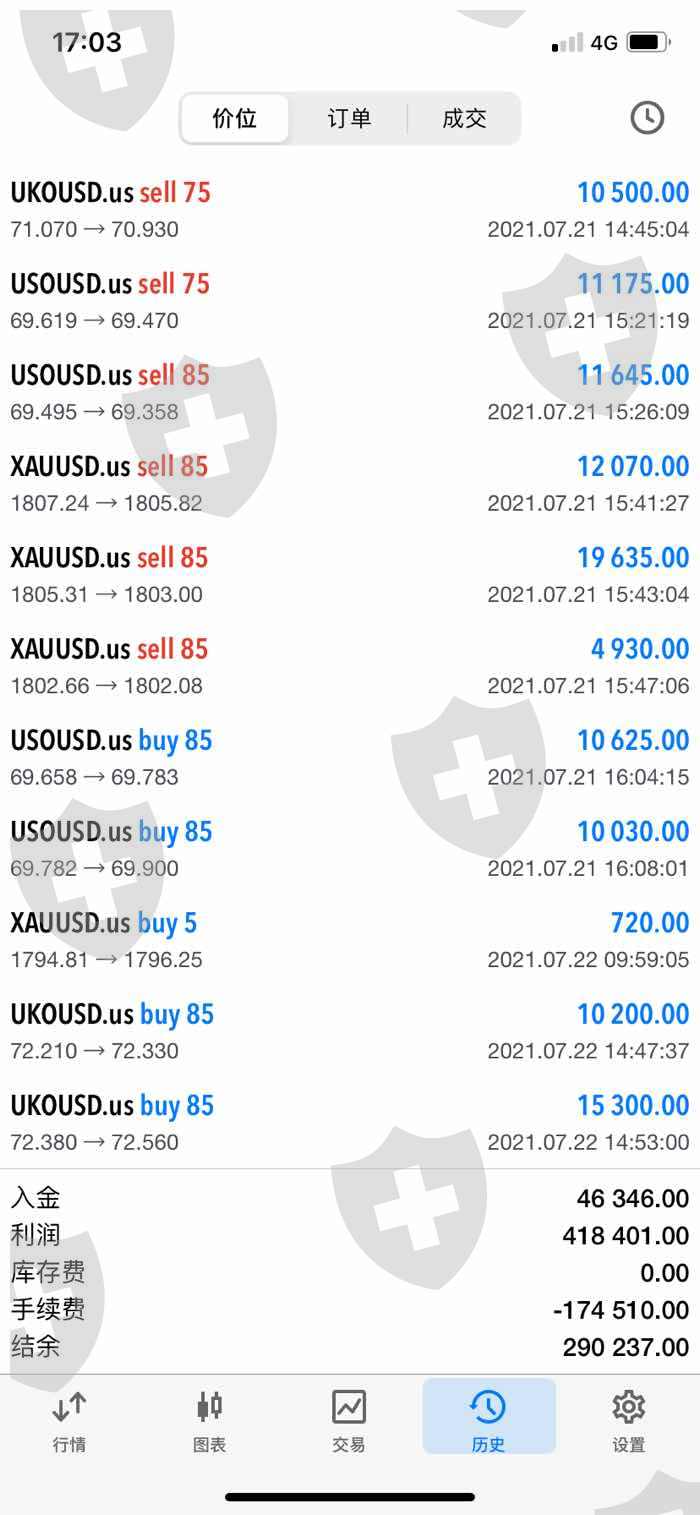
Task: Open the 交易 tab
Action: pos(349,1420)
